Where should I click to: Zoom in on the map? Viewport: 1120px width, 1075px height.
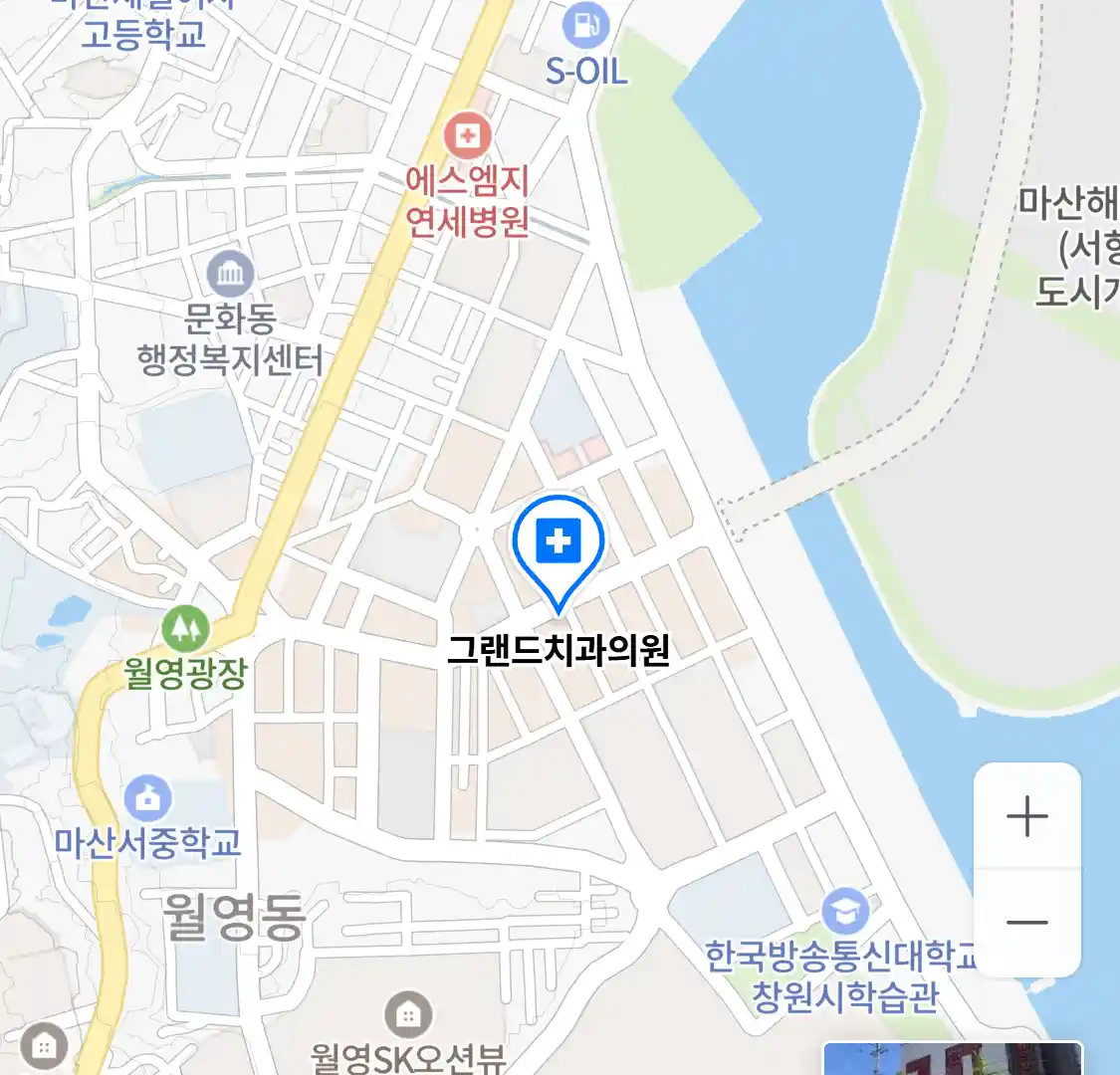1026,817
